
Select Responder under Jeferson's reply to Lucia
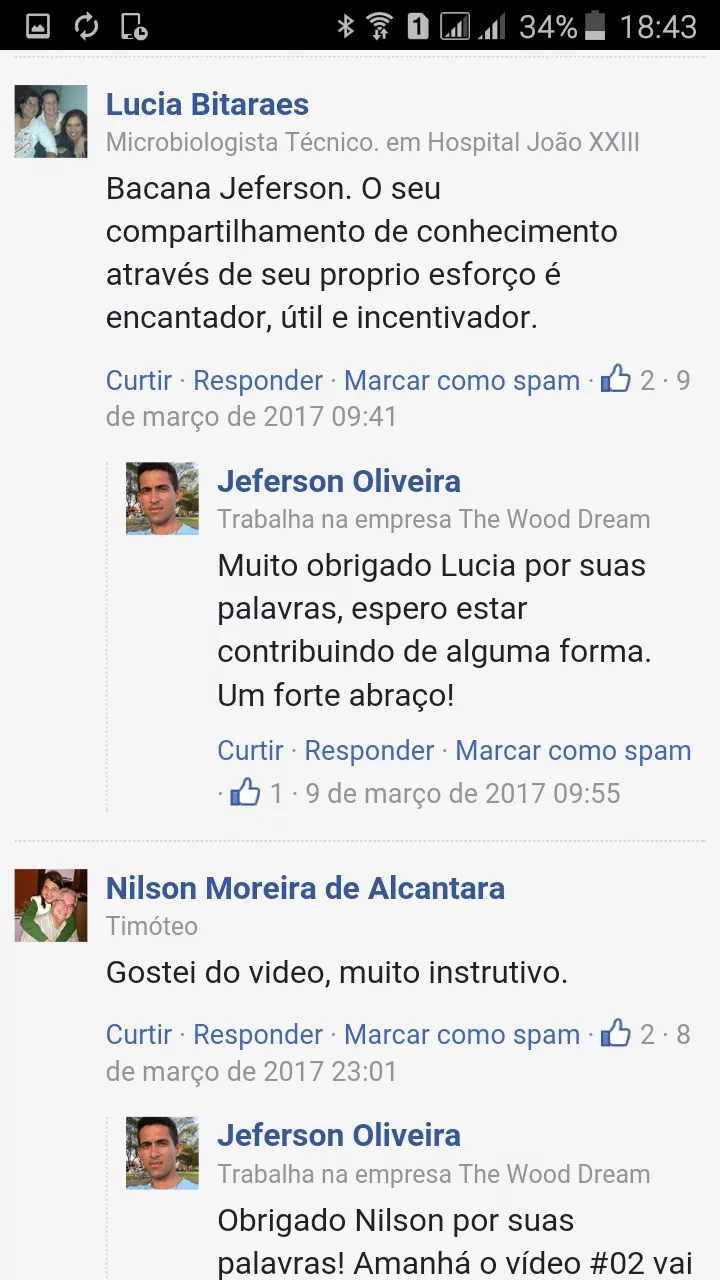(369, 751)
